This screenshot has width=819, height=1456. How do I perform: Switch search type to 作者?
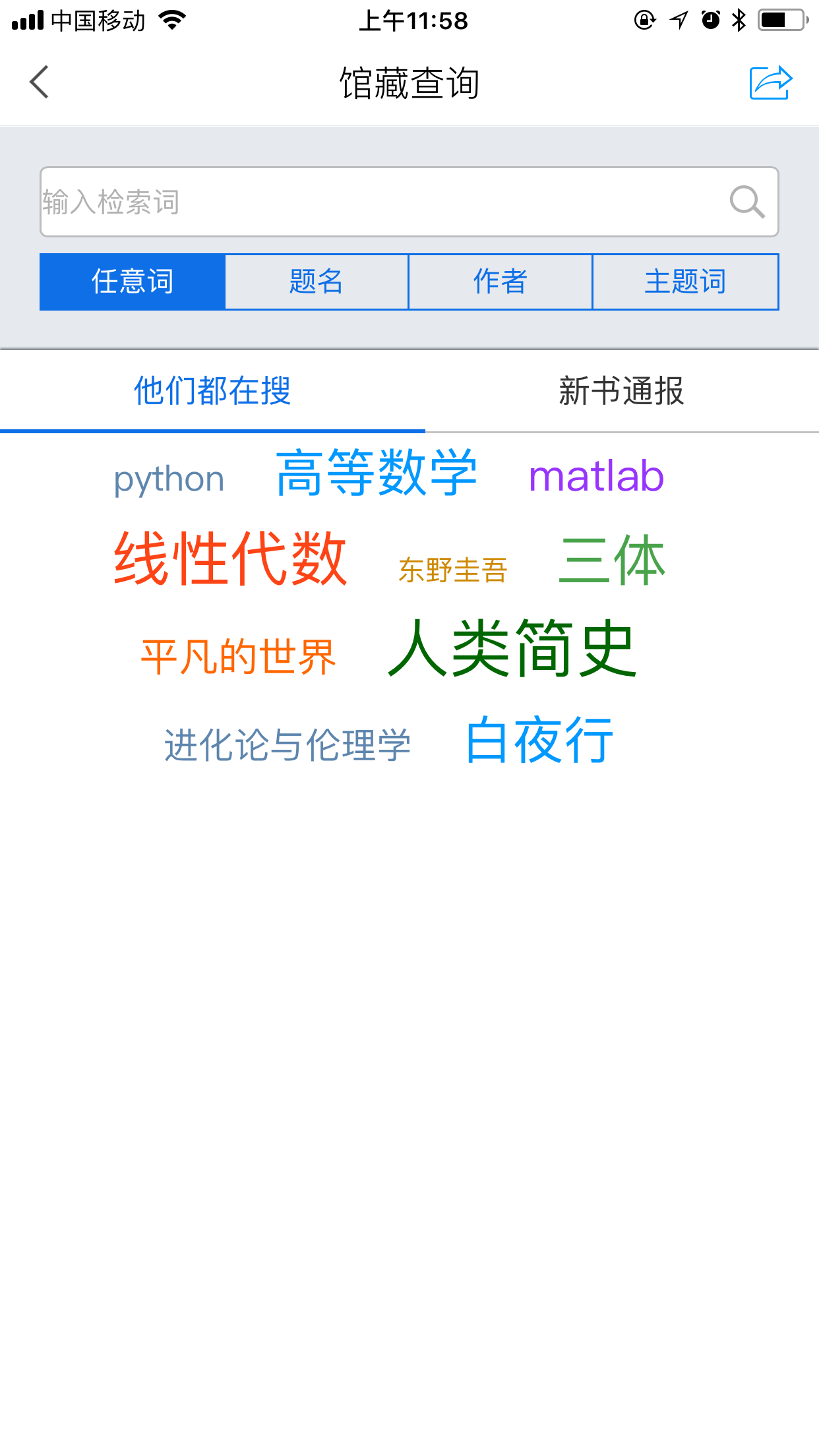click(501, 282)
